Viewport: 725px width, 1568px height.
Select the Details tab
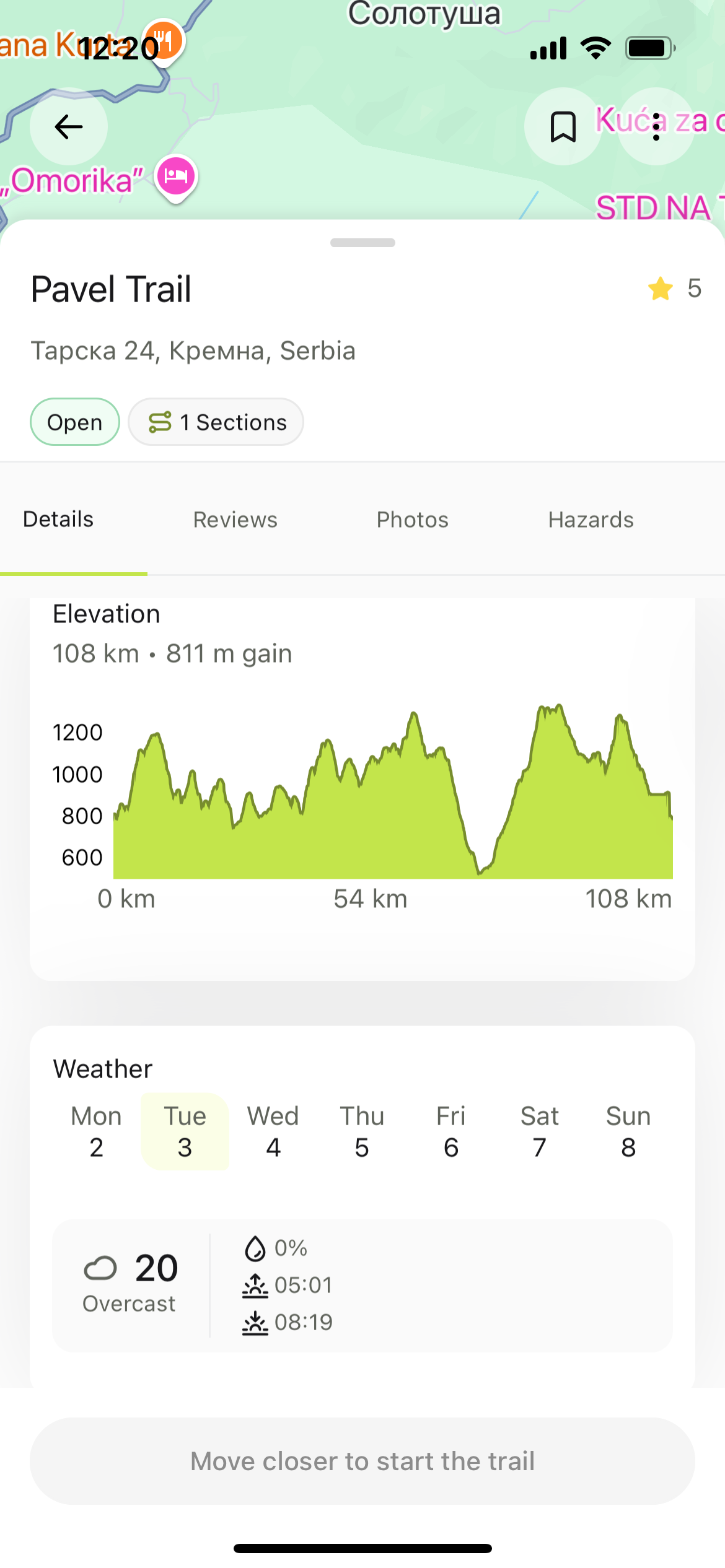(x=58, y=520)
